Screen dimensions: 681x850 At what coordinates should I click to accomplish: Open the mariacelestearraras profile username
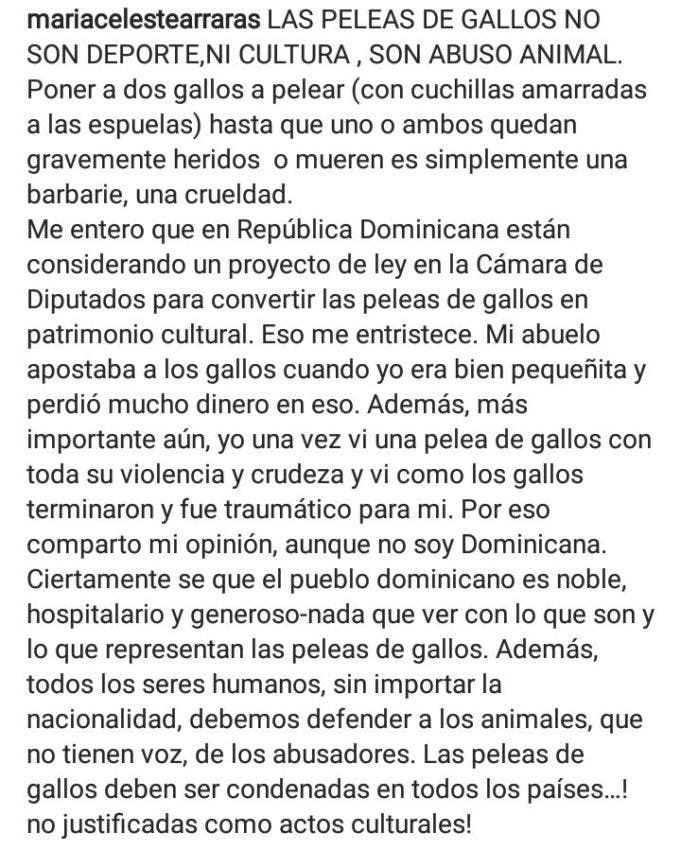(x=144, y=20)
